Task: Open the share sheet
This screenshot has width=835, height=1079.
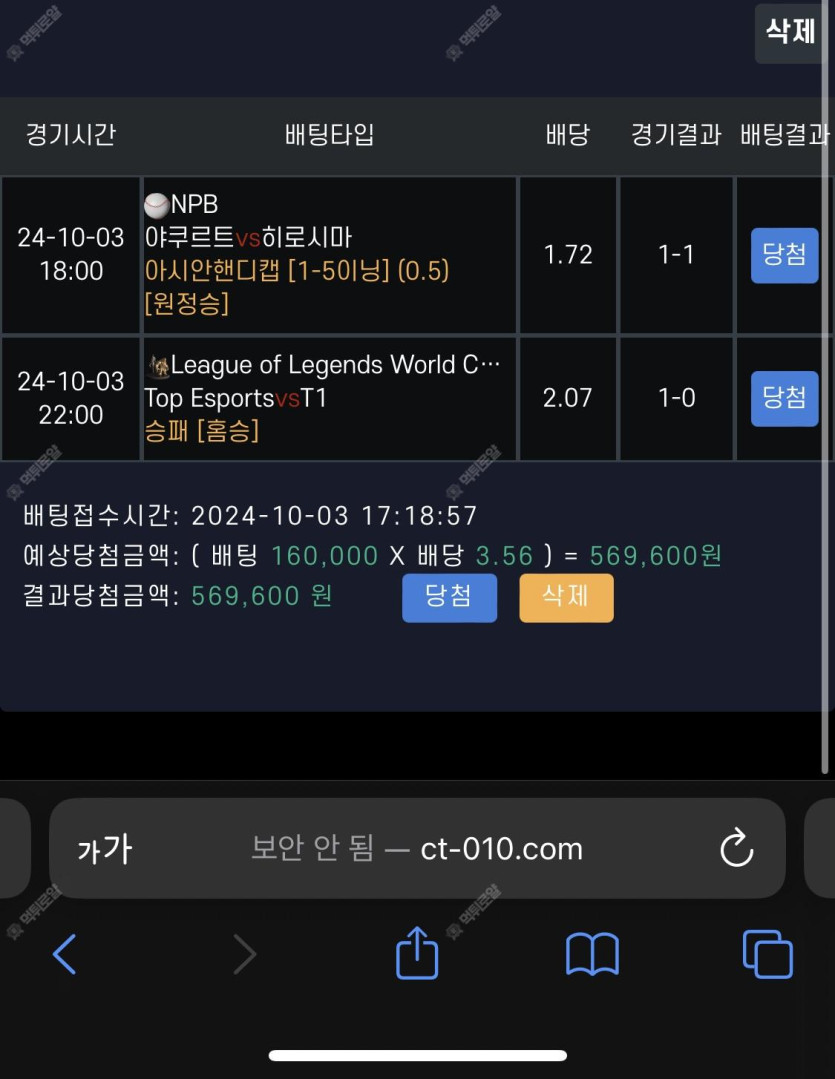Action: click(417, 953)
